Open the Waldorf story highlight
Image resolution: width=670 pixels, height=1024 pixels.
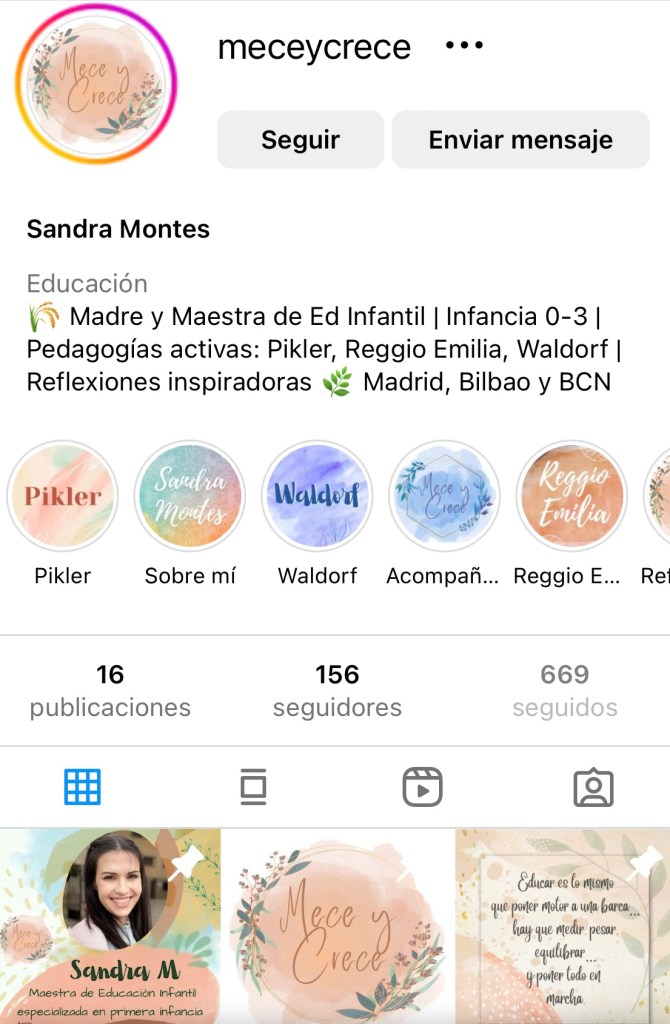coord(317,497)
